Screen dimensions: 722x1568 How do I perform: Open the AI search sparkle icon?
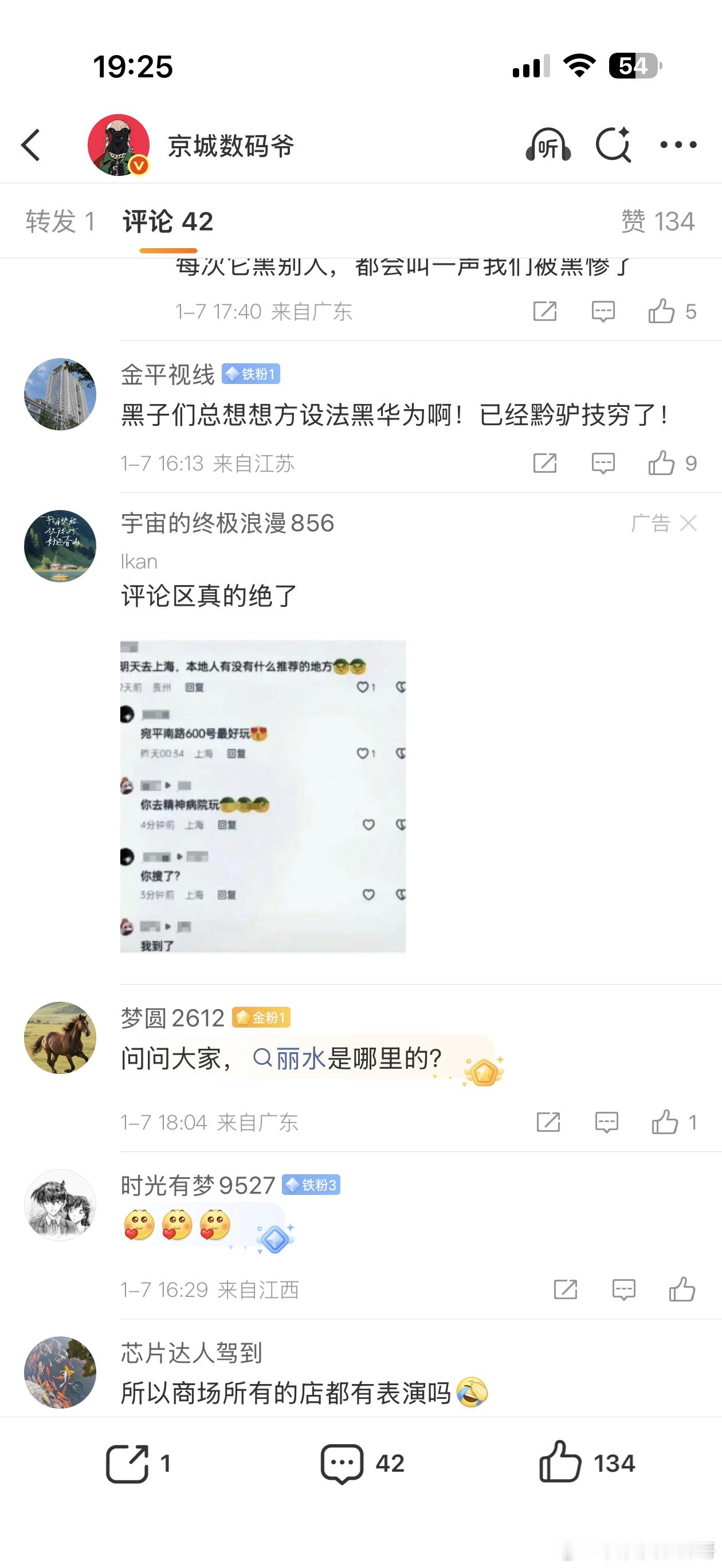point(614,145)
